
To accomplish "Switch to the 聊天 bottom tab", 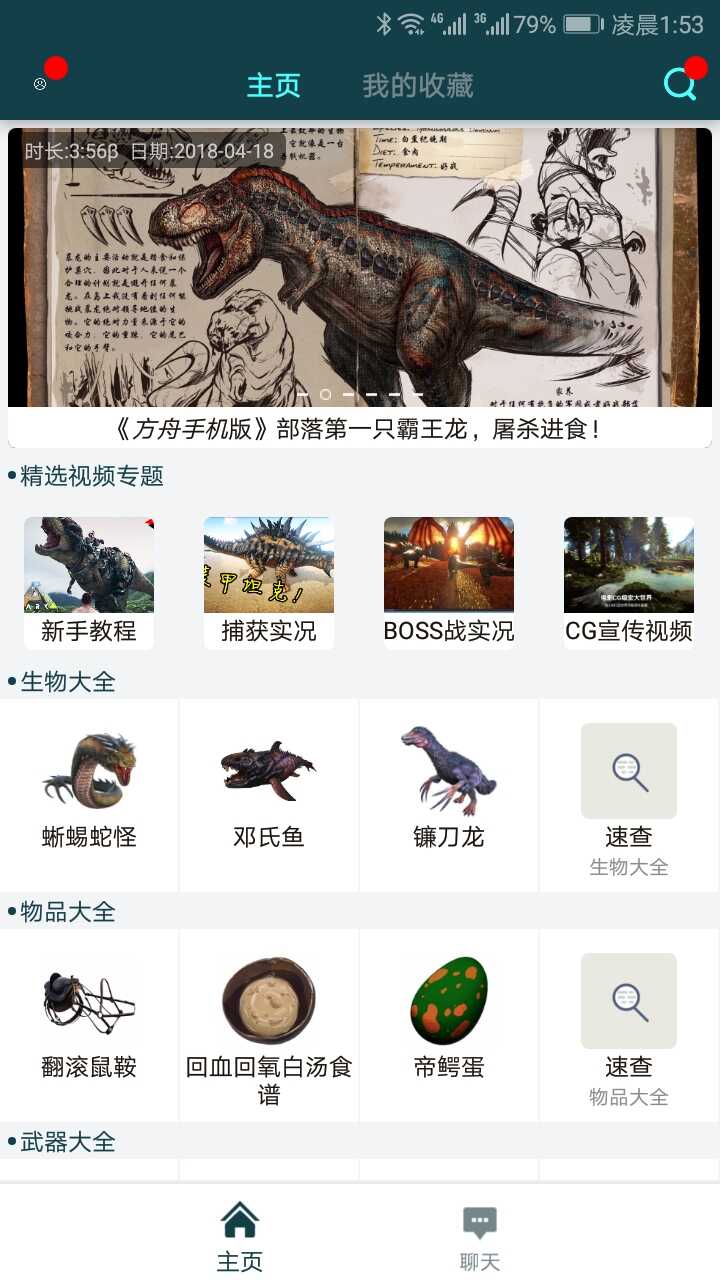I will 479,1236.
